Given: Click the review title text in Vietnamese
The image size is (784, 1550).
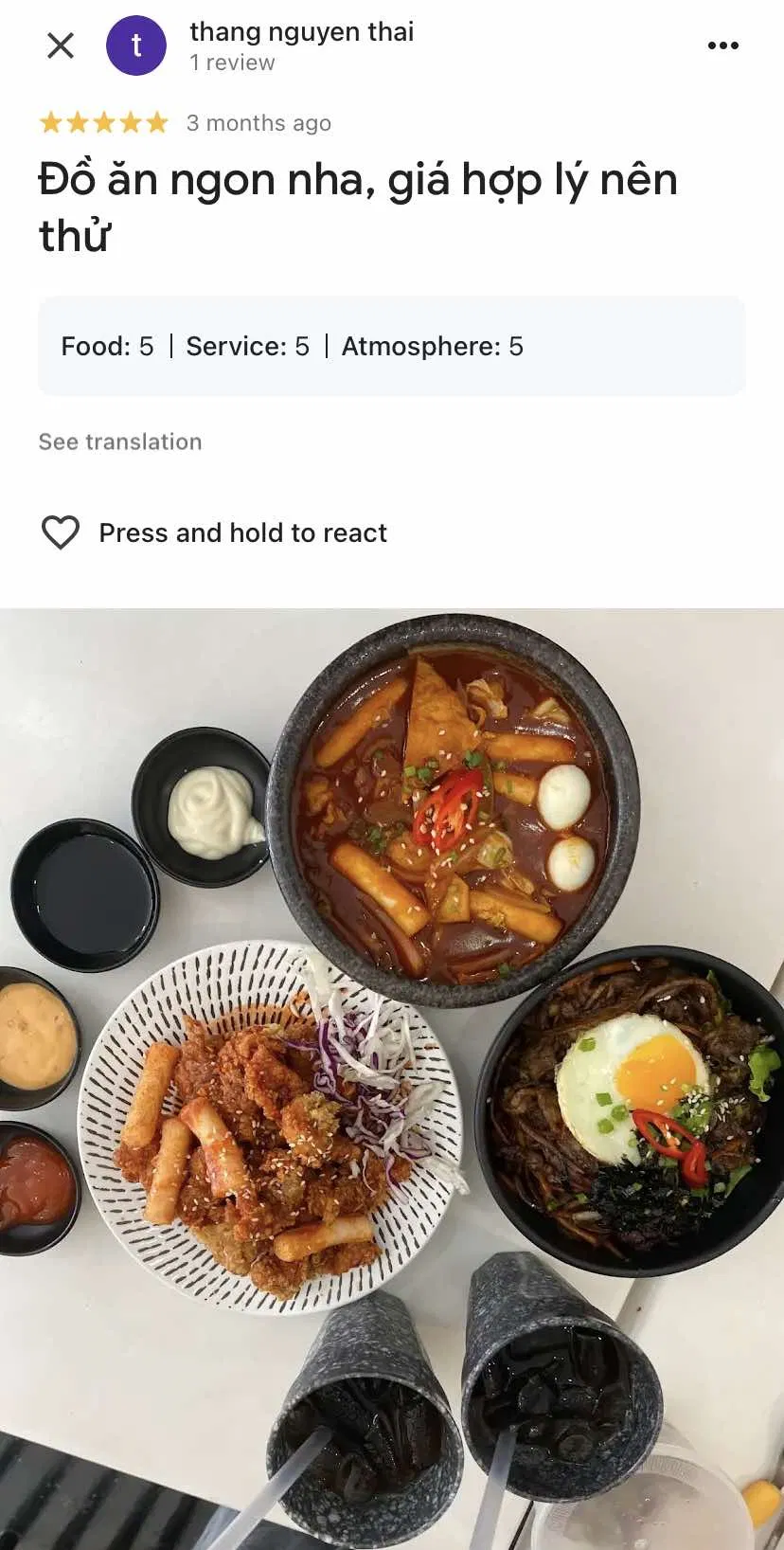Looking at the screenshot, I should point(356,204).
